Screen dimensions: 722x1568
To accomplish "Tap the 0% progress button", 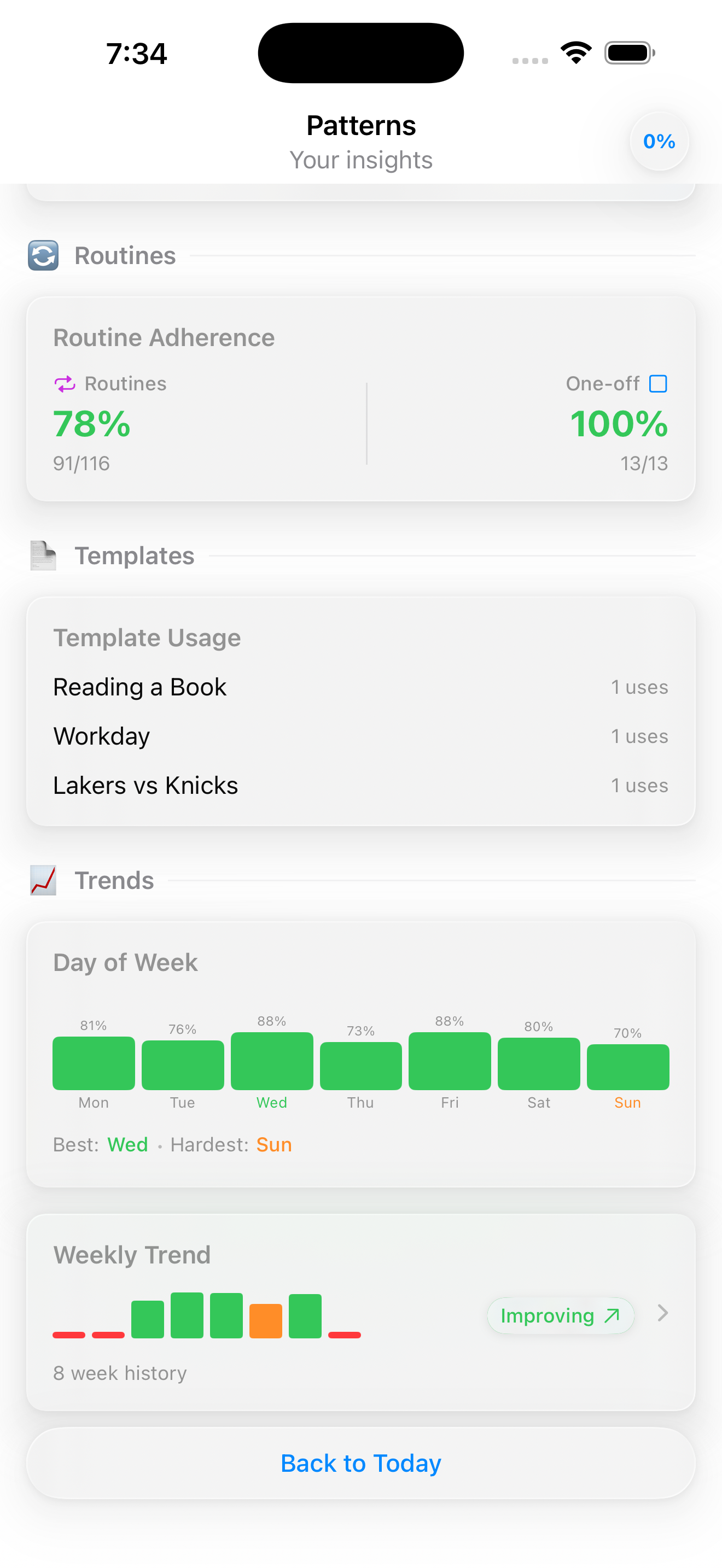I will pos(659,141).
